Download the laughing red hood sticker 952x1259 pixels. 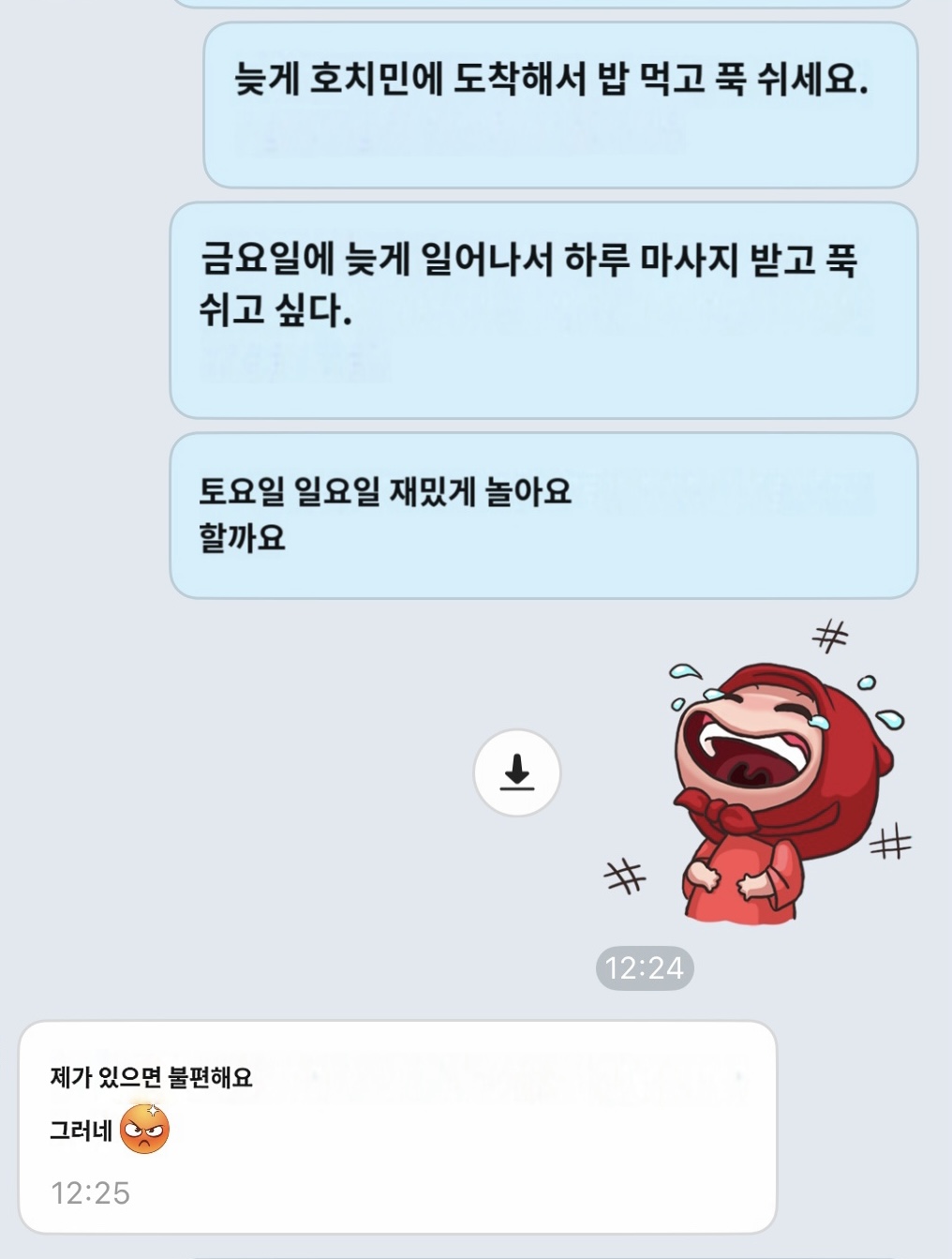coord(516,772)
